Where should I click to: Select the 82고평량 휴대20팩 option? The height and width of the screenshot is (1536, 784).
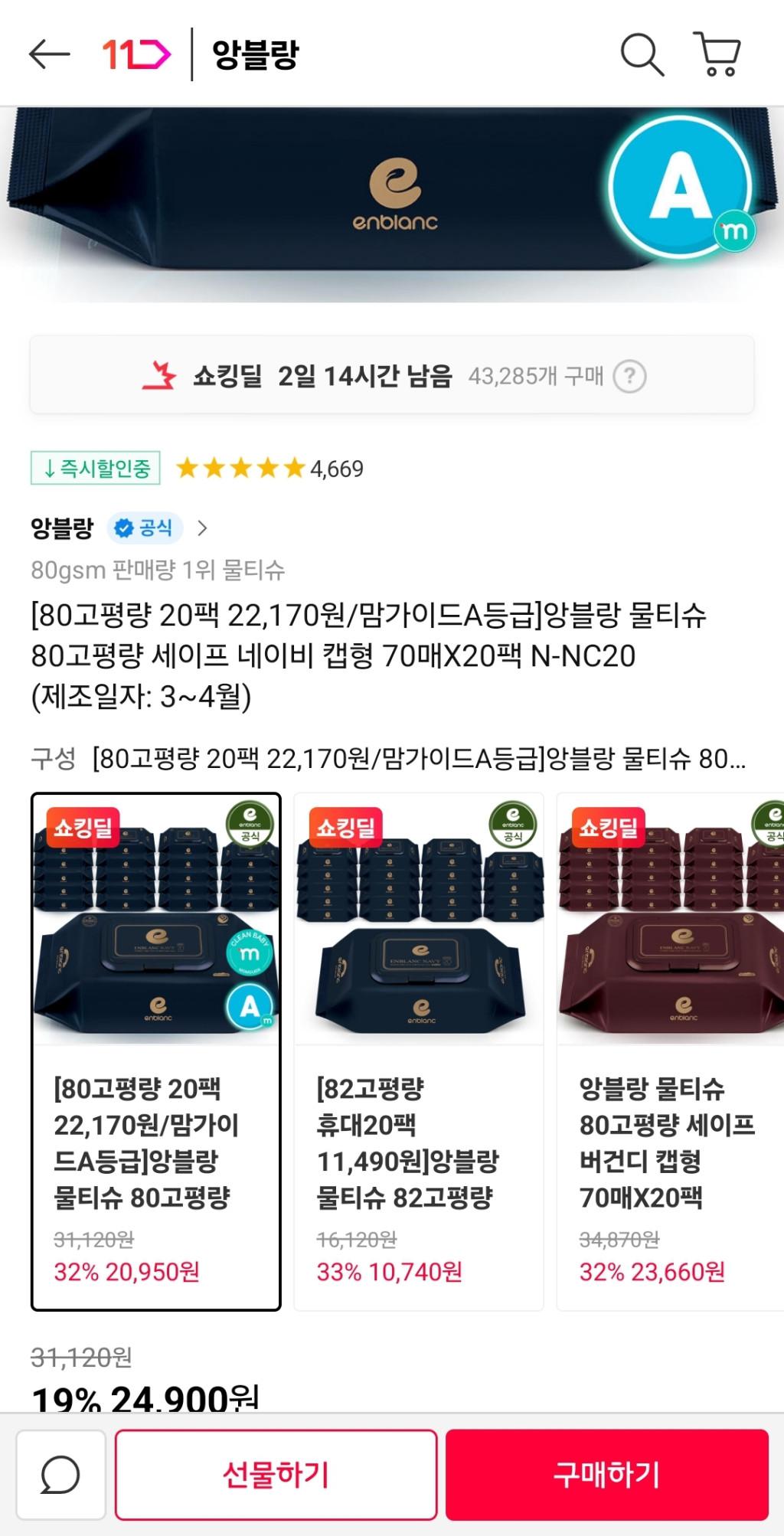[419, 1051]
